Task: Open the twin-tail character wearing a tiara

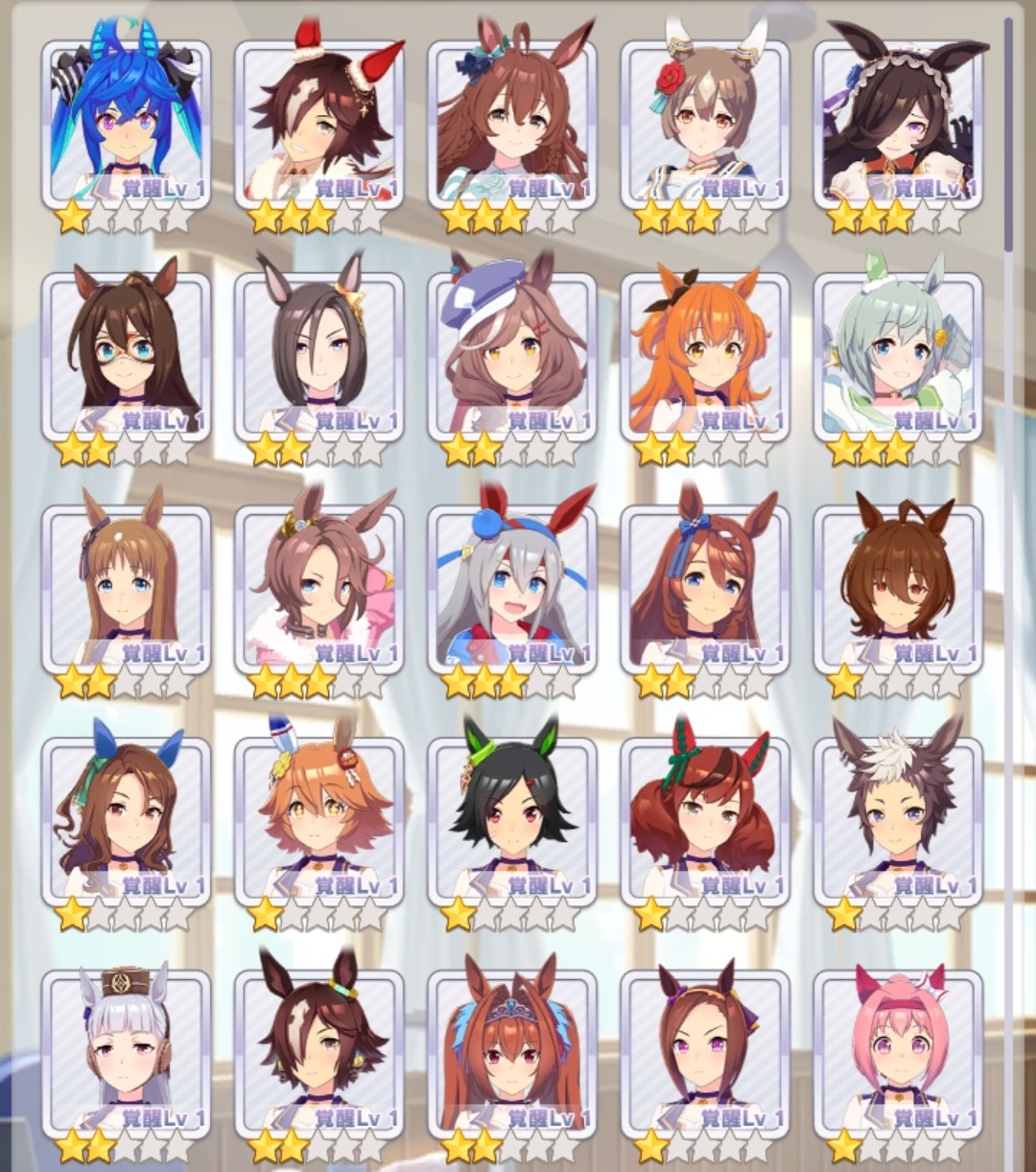Action: (511, 1054)
